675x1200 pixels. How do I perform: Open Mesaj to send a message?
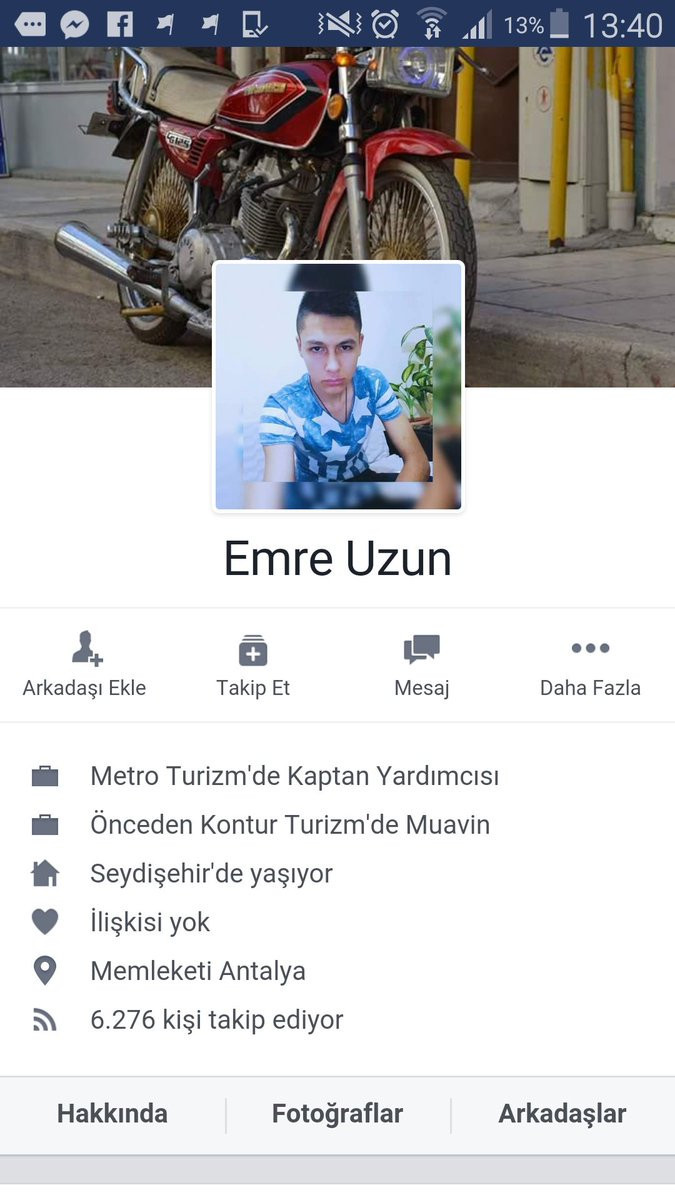coord(421,666)
